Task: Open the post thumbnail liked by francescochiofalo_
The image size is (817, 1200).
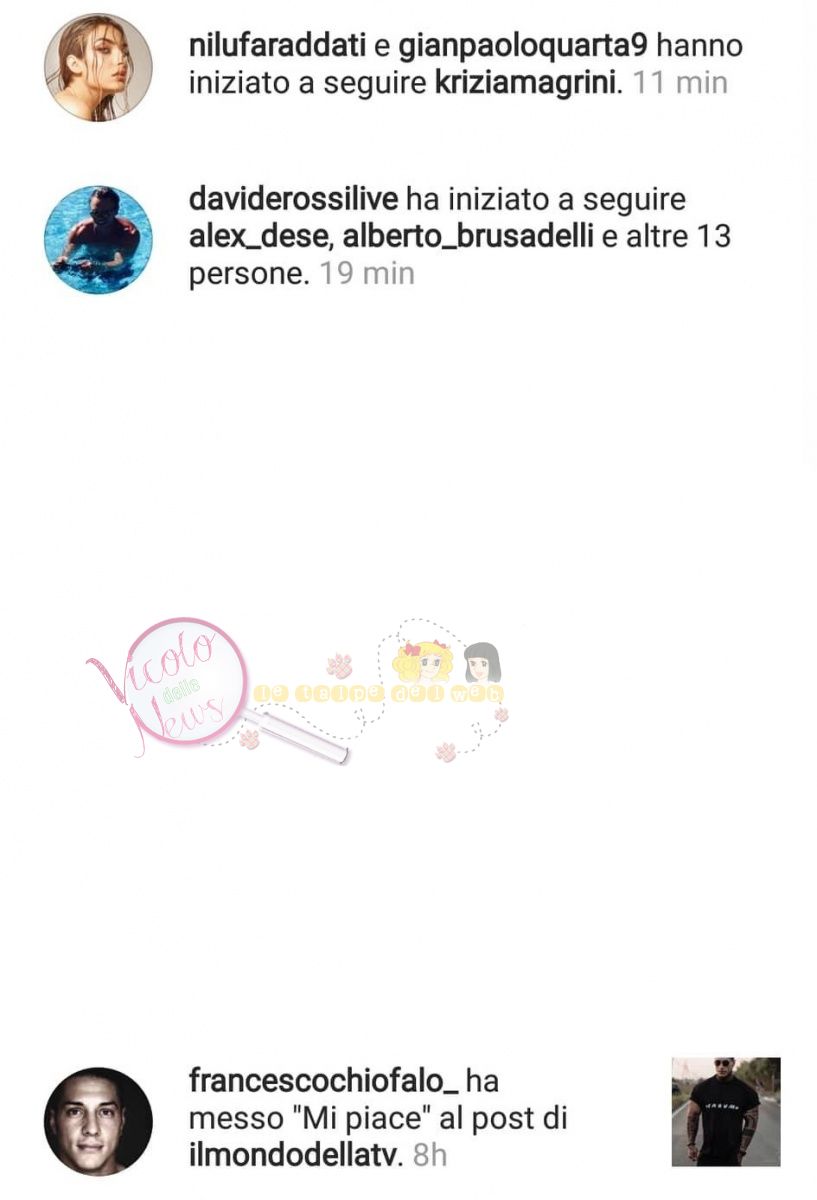Action: (x=725, y=1111)
